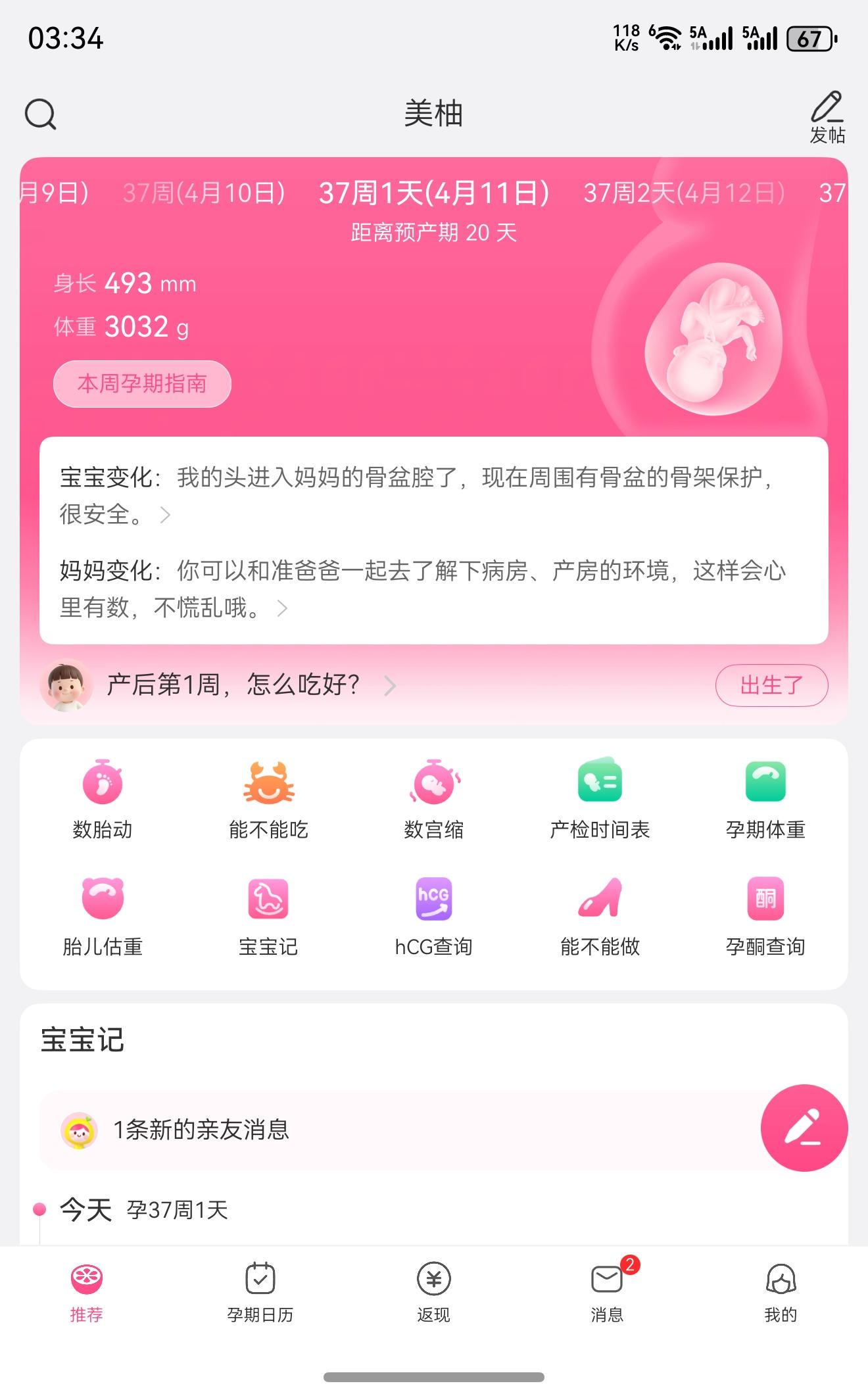Select the 37周2天(4月12日) date
Screen dimensions: 868x1394
pyautogui.click(x=684, y=193)
